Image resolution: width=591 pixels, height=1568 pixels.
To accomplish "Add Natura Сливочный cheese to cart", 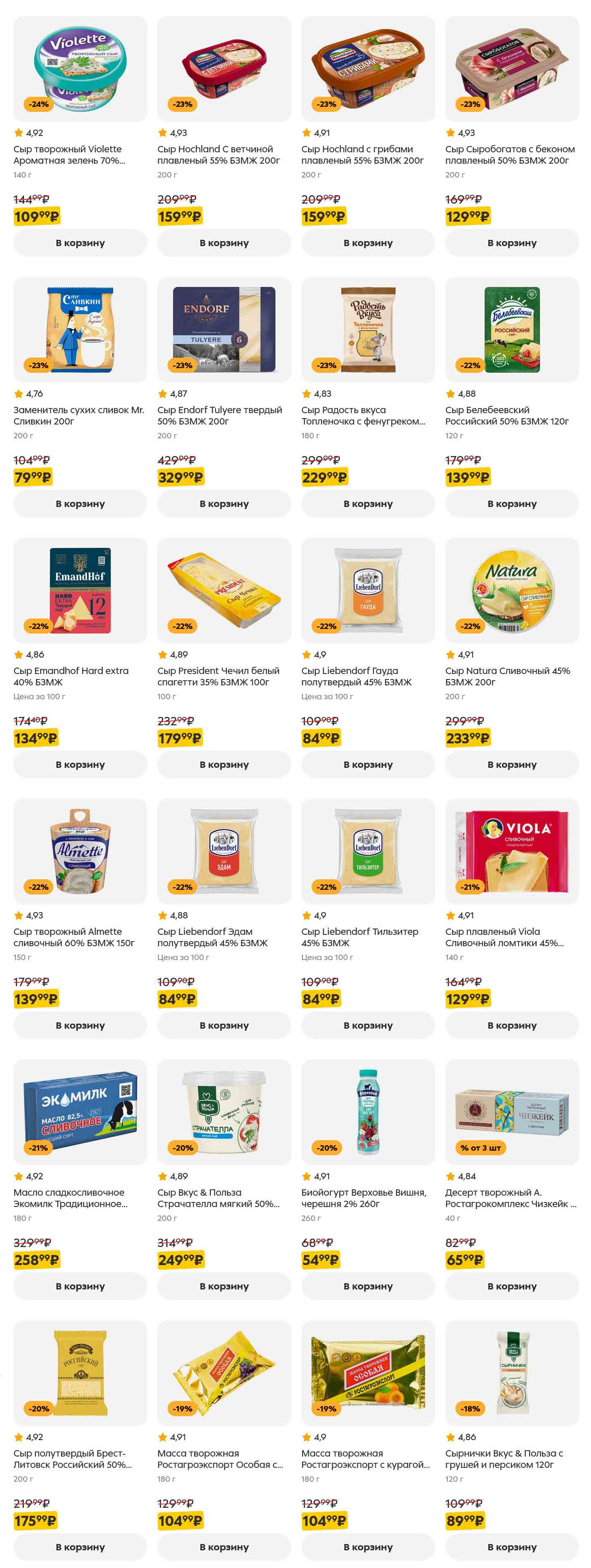I will click(511, 764).
